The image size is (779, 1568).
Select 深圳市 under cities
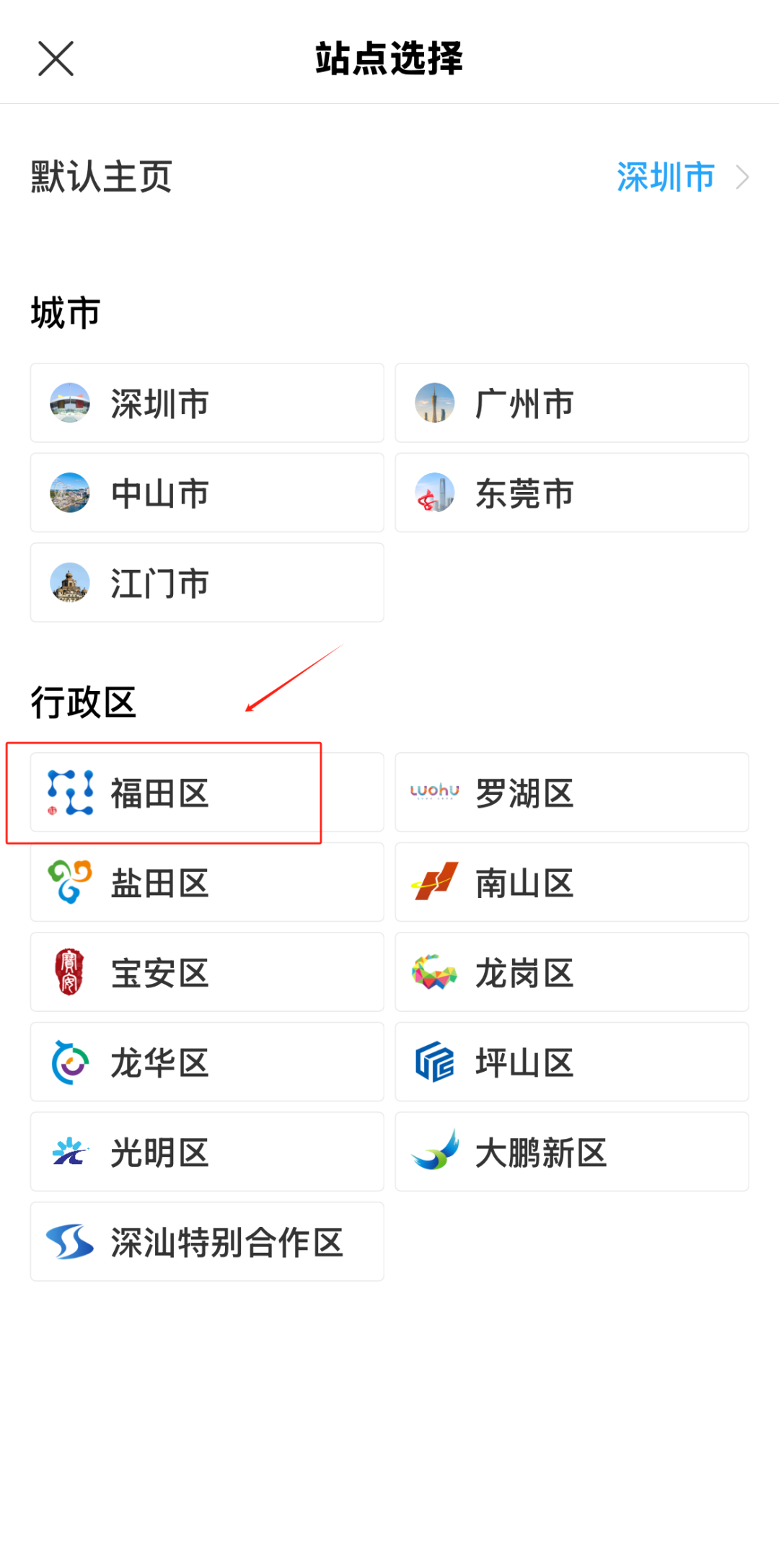207,402
